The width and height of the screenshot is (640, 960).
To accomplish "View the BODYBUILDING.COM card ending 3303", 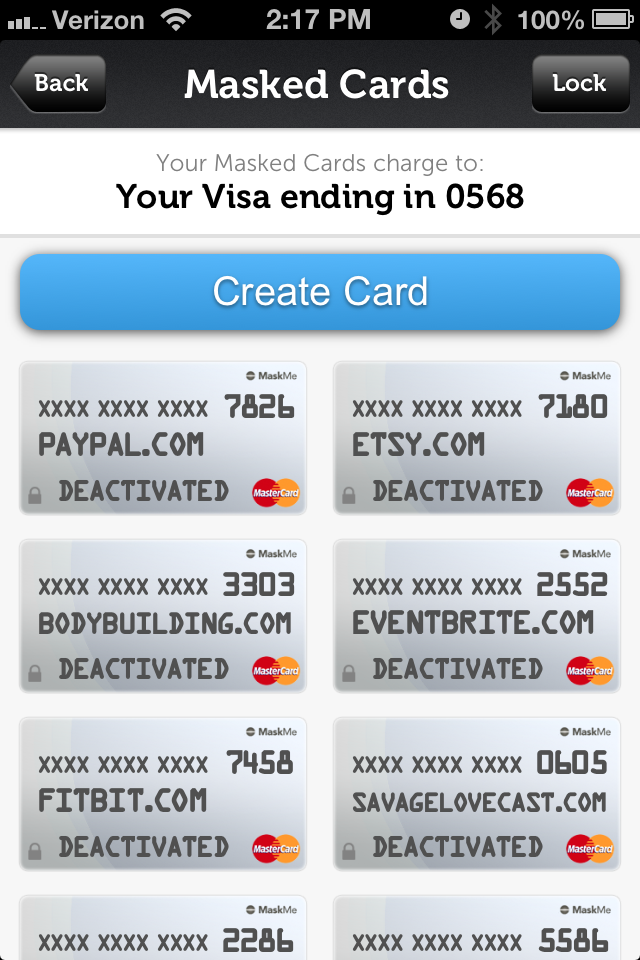I will click(x=163, y=615).
